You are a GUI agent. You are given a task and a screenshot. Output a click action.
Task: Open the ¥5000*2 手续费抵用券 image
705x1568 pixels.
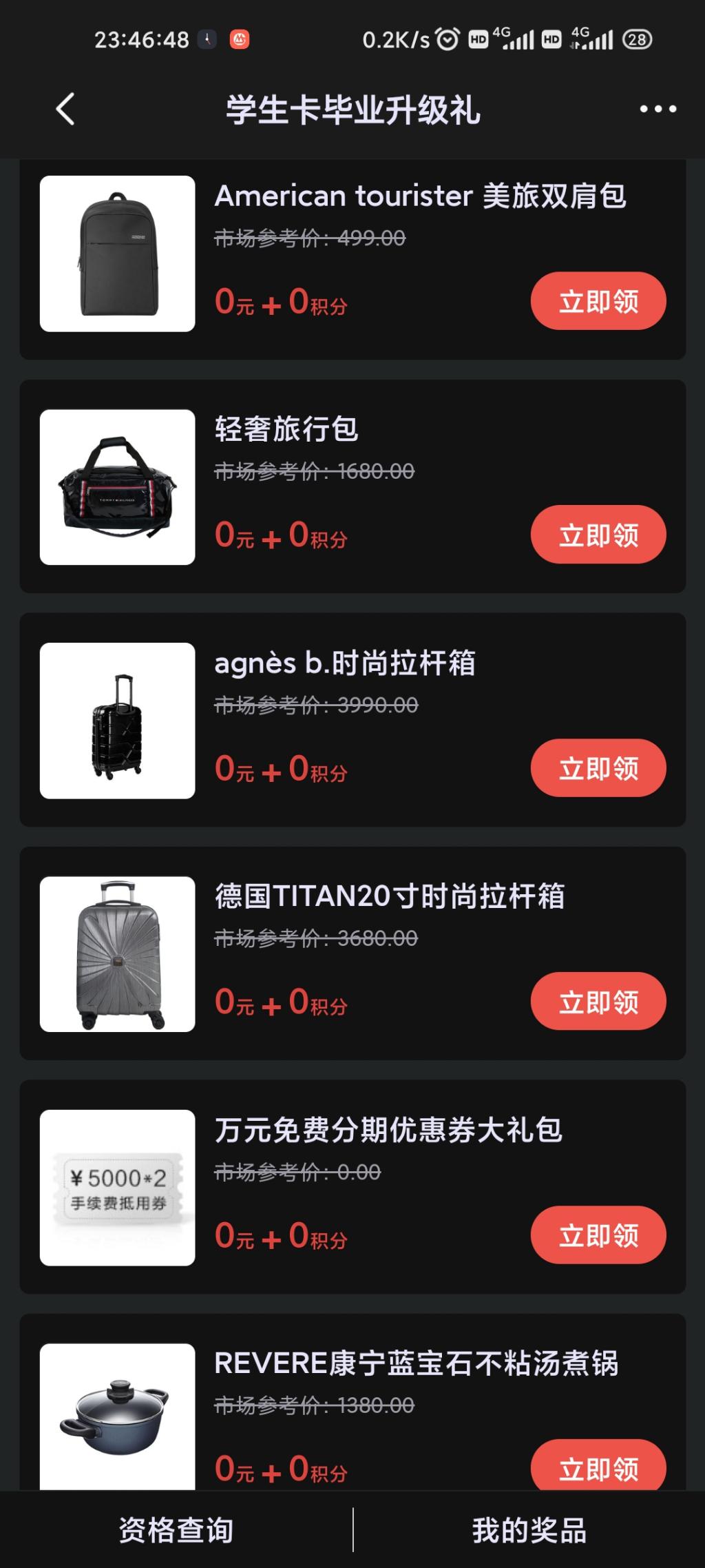118,1188
